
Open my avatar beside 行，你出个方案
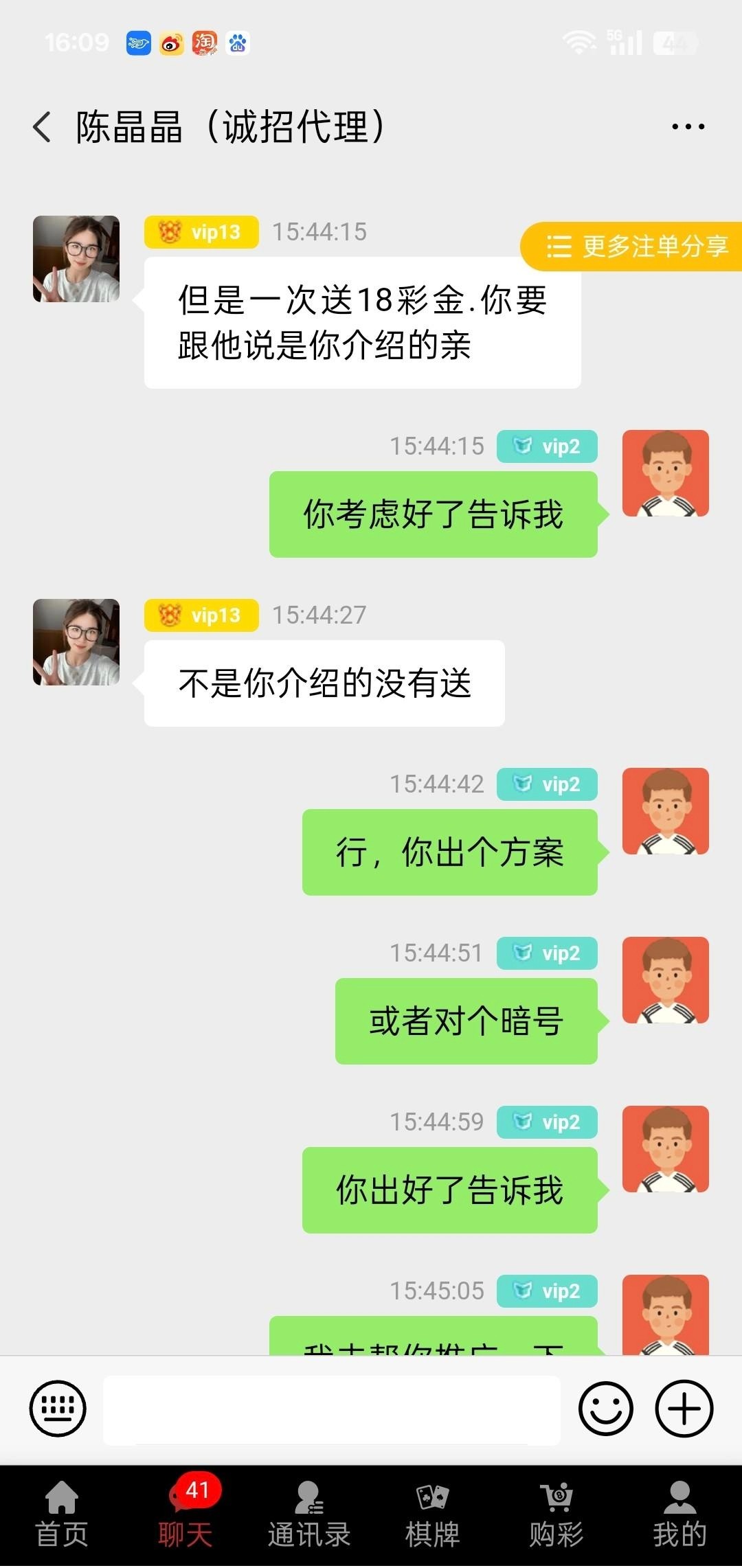click(x=665, y=811)
